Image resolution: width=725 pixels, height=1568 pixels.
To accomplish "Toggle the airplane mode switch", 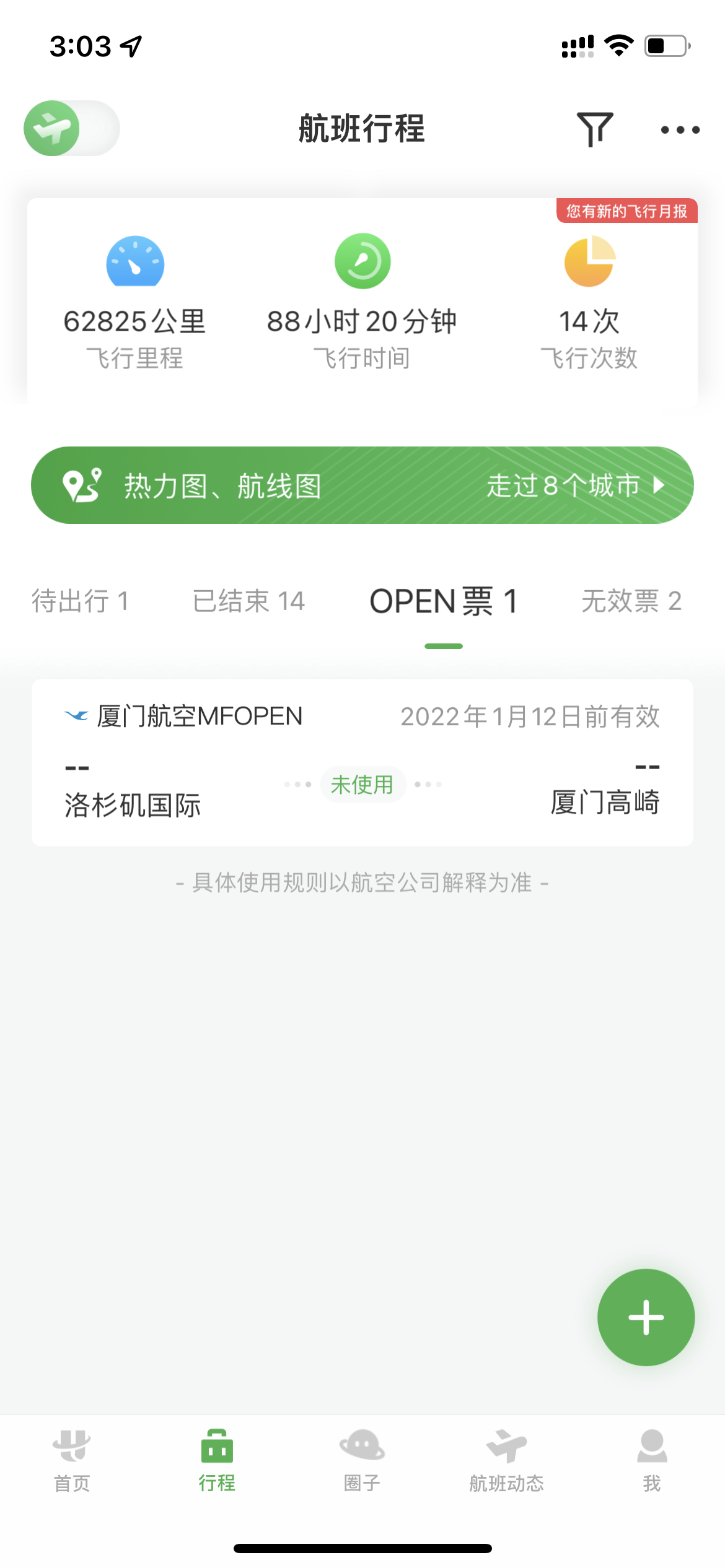I will pos(71,128).
